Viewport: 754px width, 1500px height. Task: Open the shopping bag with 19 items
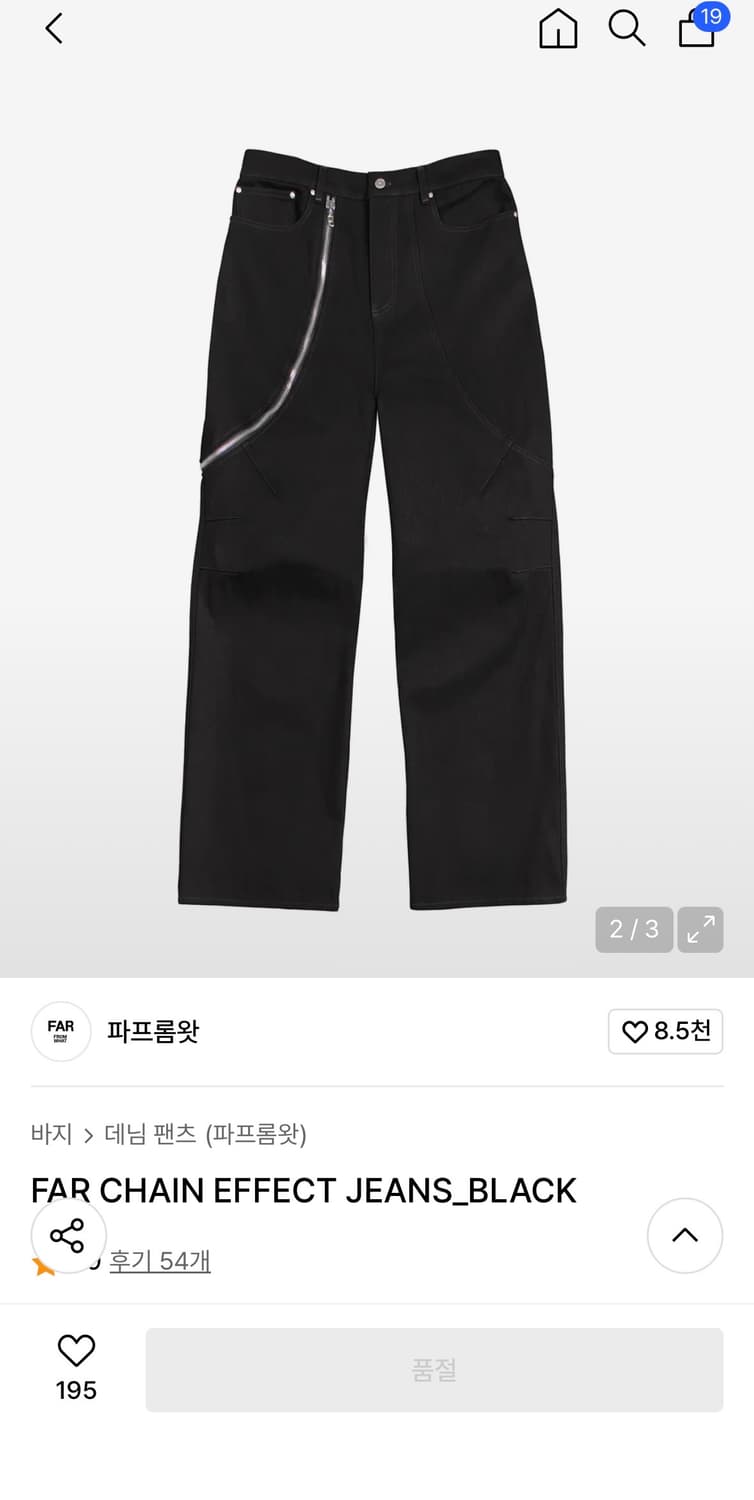coord(695,32)
